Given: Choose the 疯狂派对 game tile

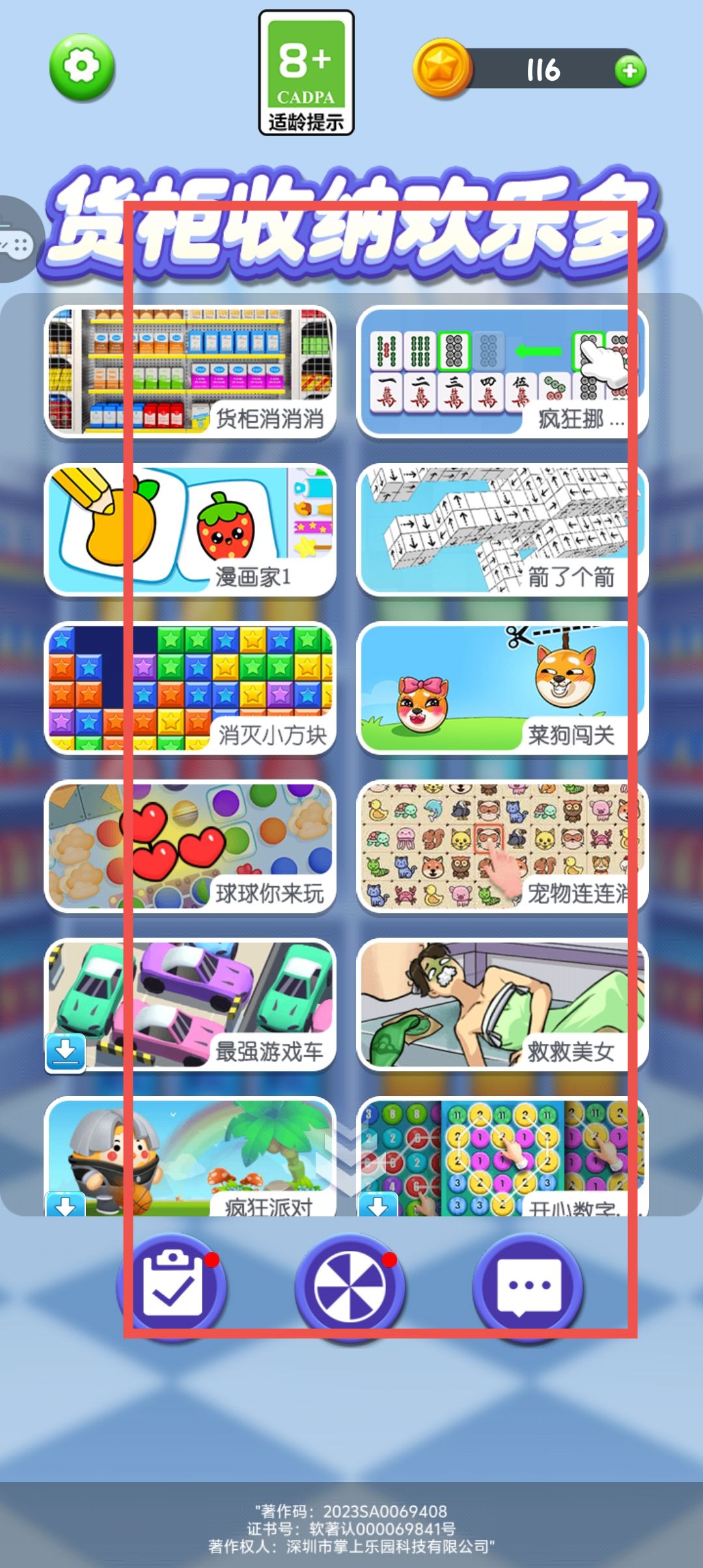Looking at the screenshot, I should (x=190, y=1156).
